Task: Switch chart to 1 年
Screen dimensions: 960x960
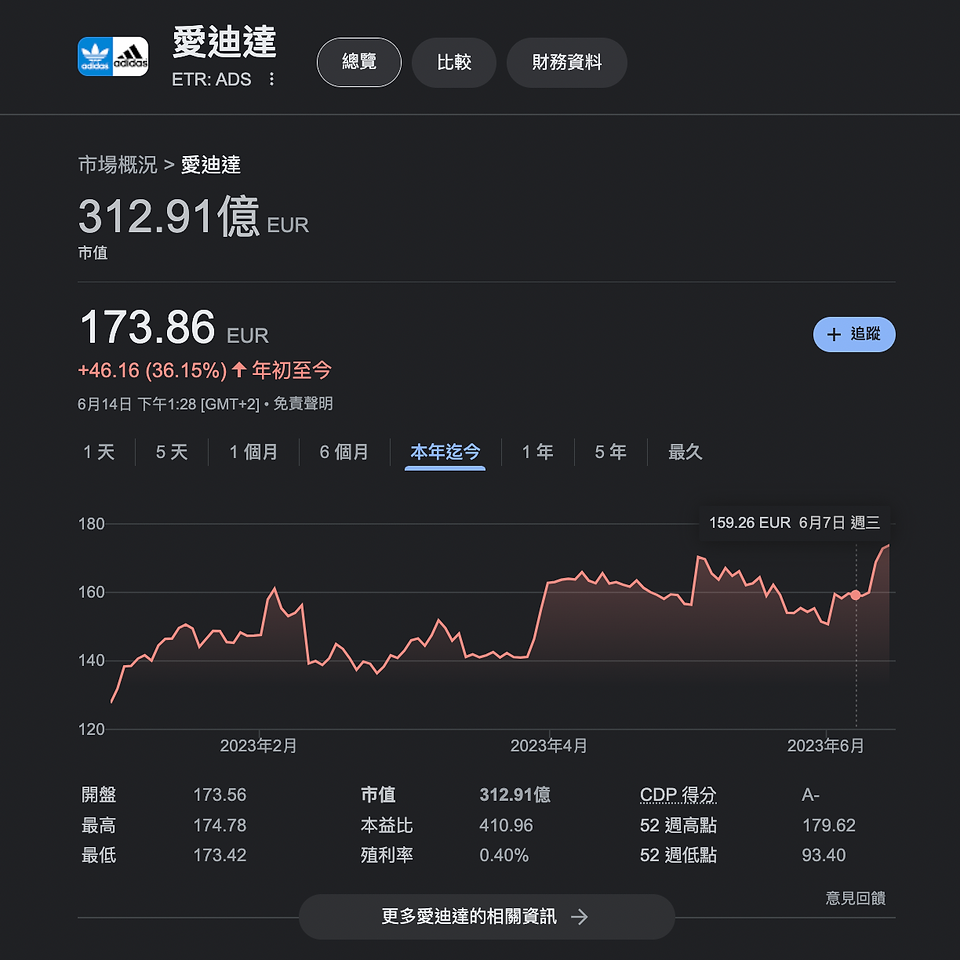Action: tap(538, 452)
